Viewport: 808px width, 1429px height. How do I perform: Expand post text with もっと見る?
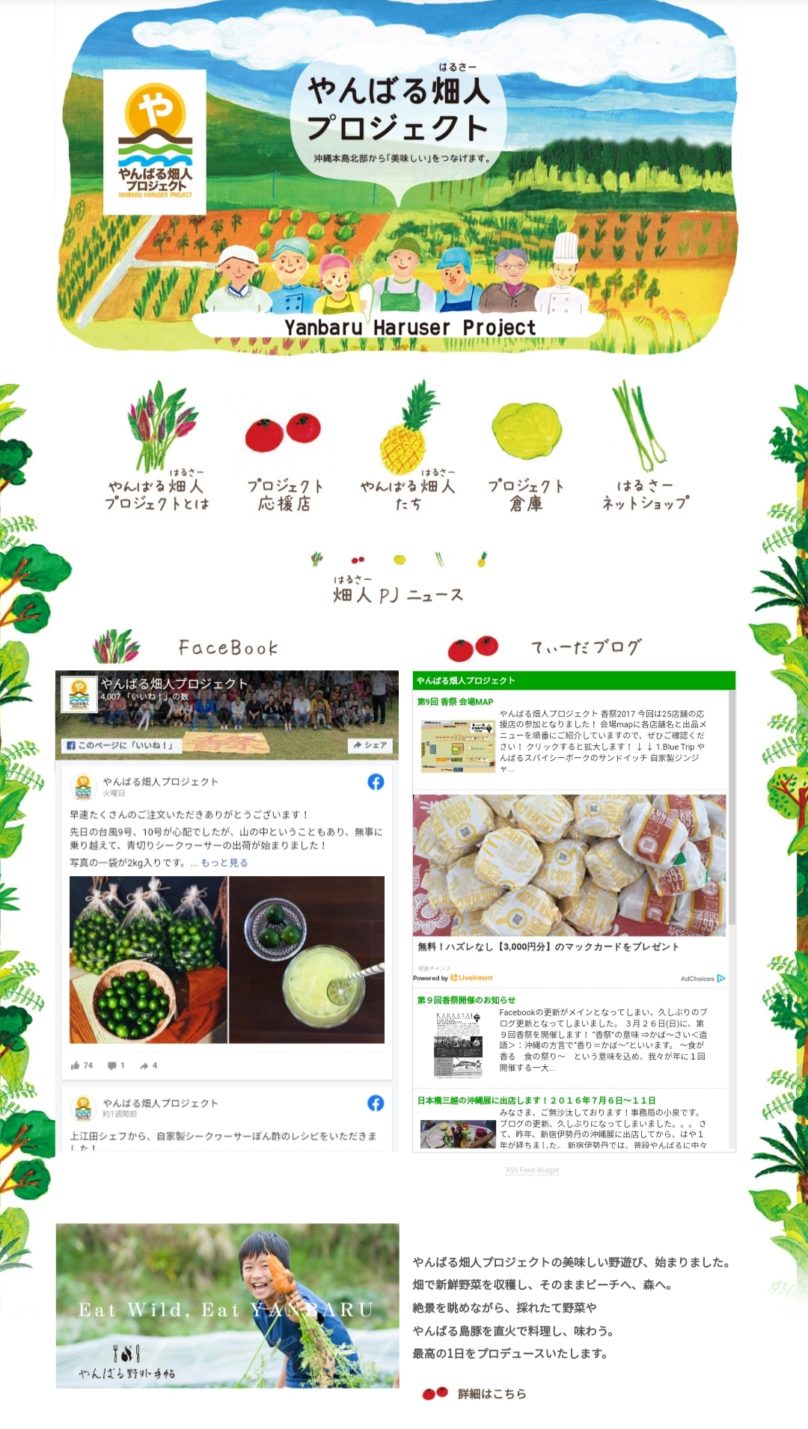224,862
